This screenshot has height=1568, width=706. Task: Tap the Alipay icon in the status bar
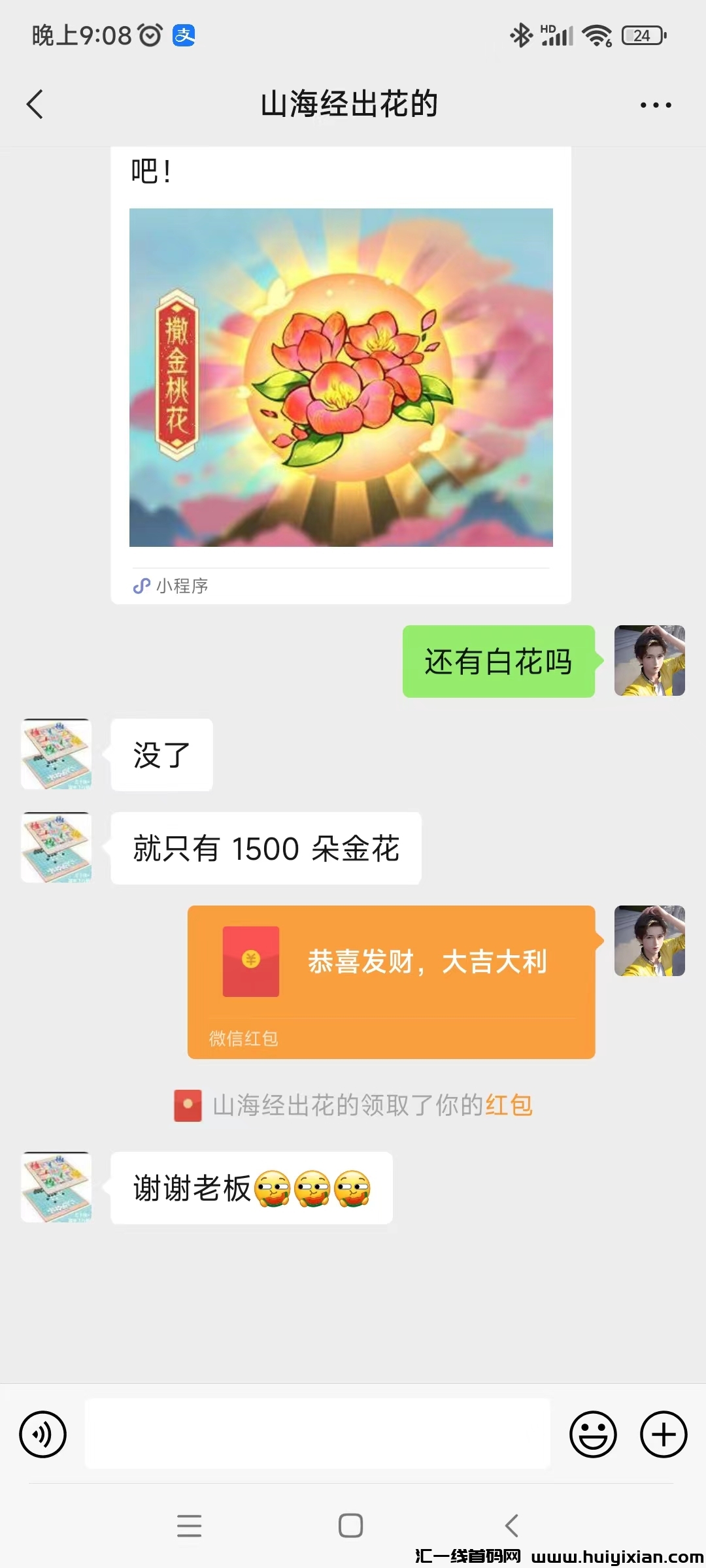(184, 36)
